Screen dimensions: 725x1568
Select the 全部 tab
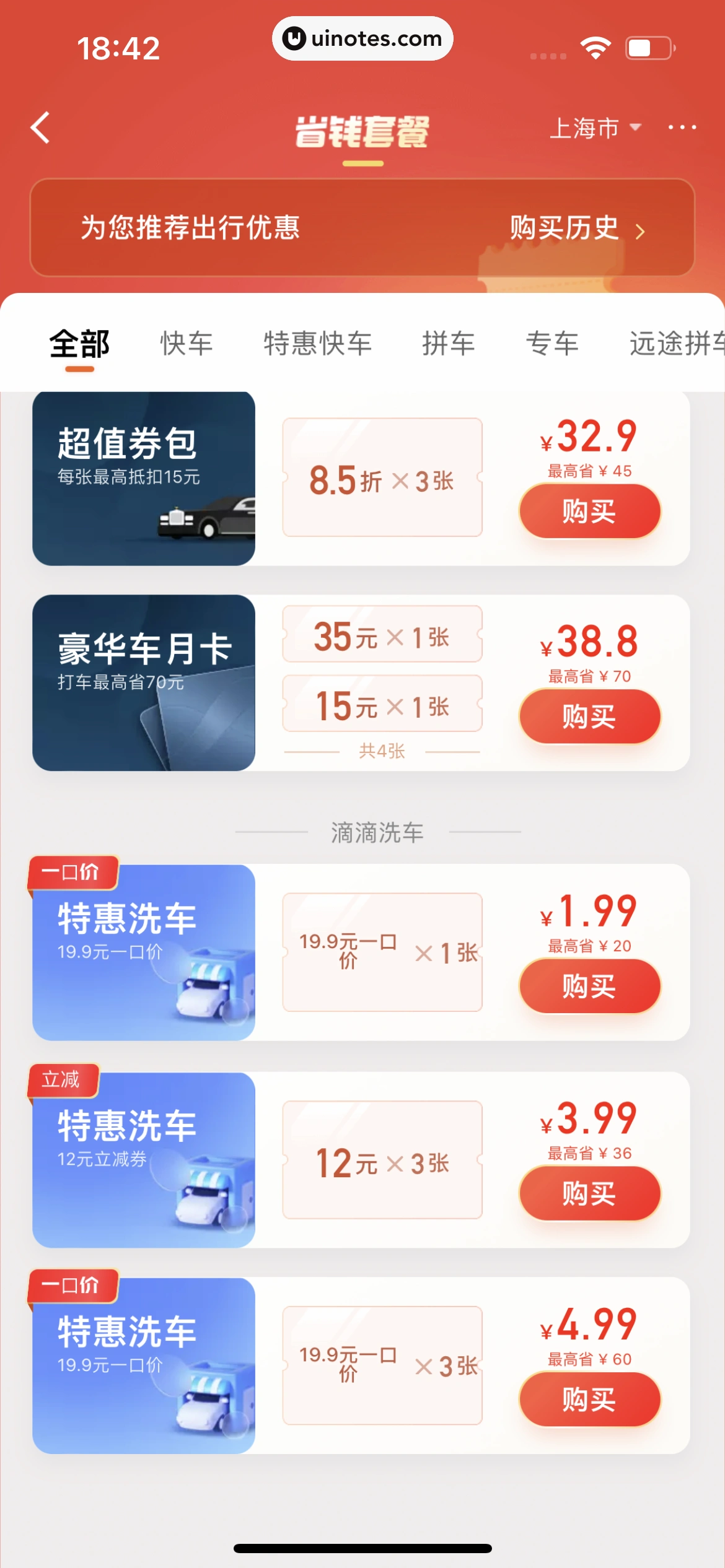point(79,344)
